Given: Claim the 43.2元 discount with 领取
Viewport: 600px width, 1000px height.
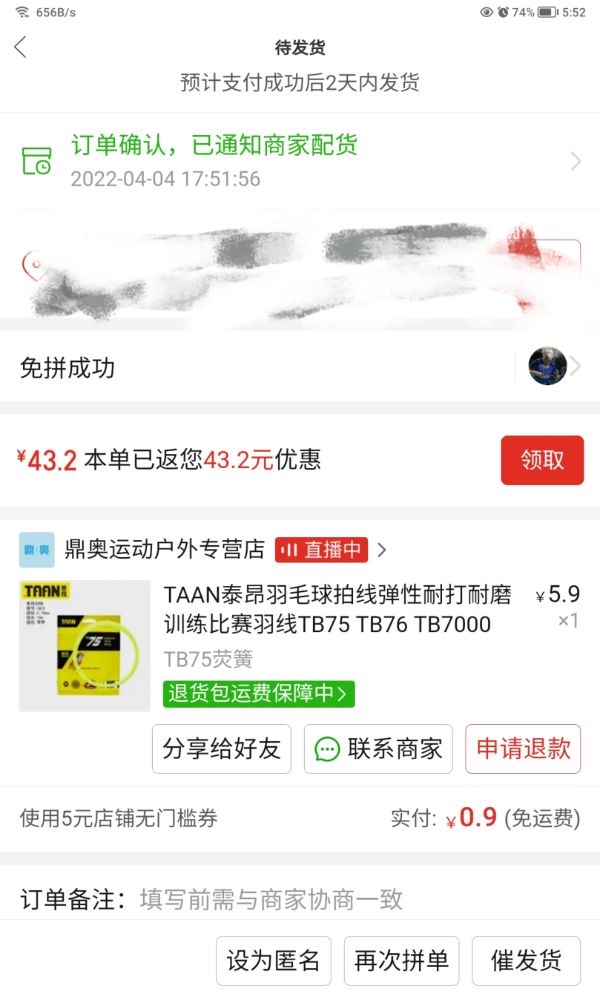Looking at the screenshot, I should pos(542,460).
